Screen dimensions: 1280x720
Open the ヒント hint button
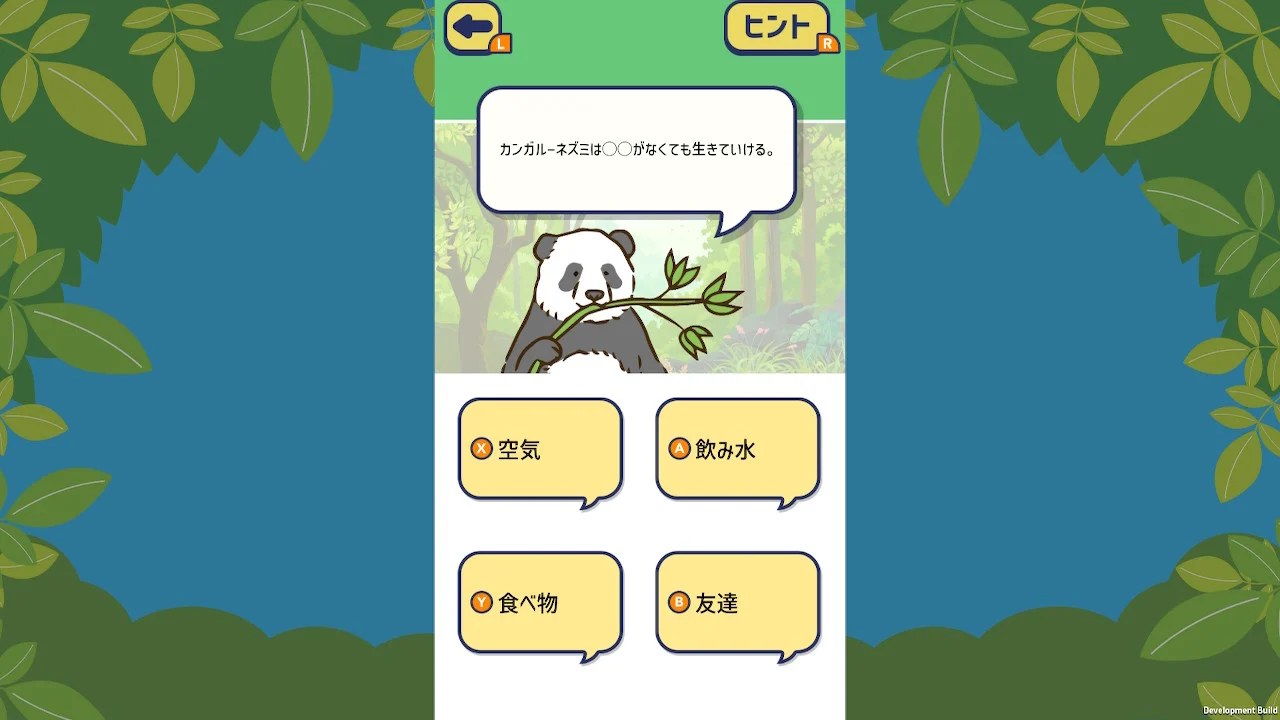[777, 27]
